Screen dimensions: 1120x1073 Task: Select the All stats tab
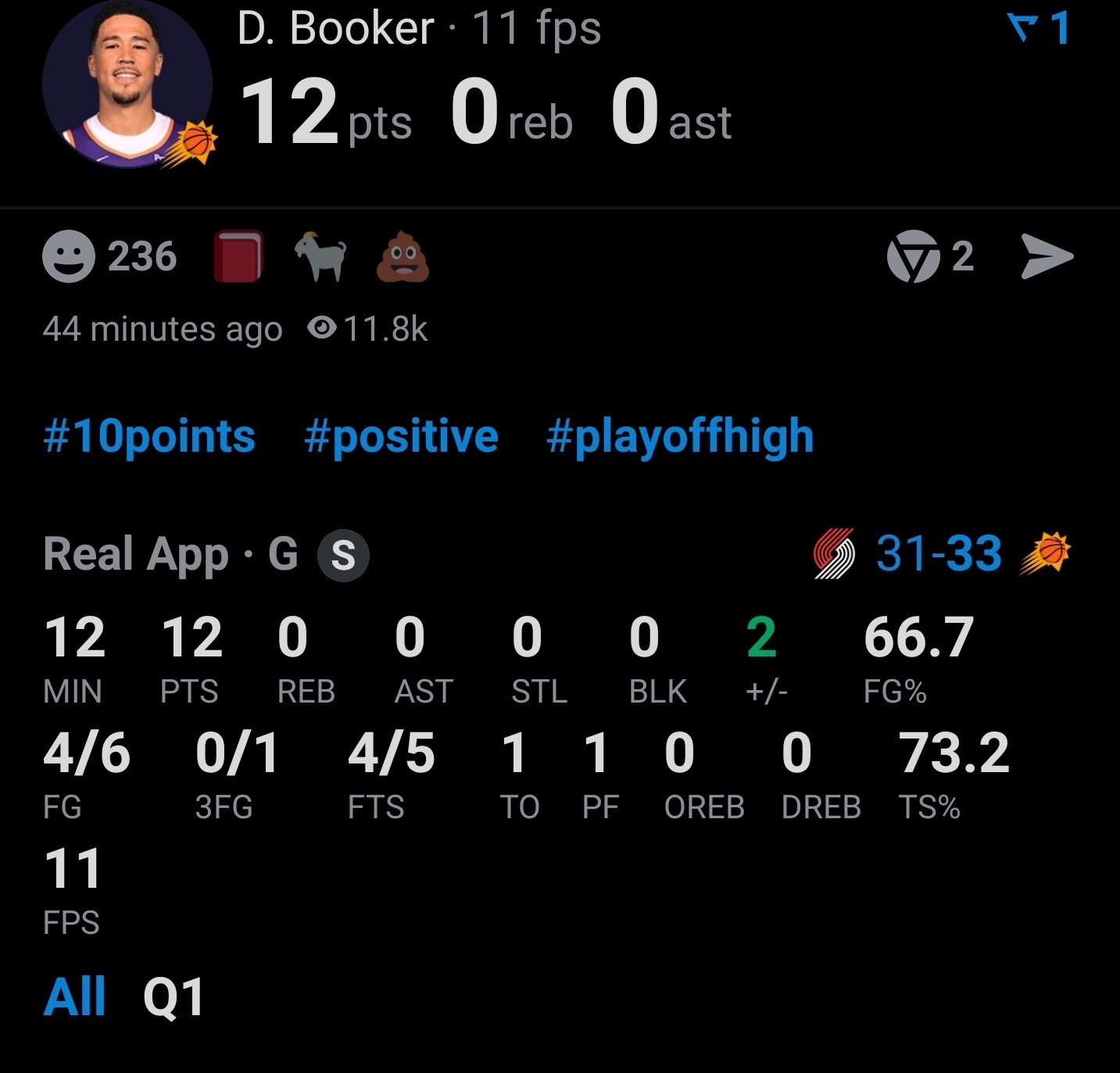pos(74,996)
